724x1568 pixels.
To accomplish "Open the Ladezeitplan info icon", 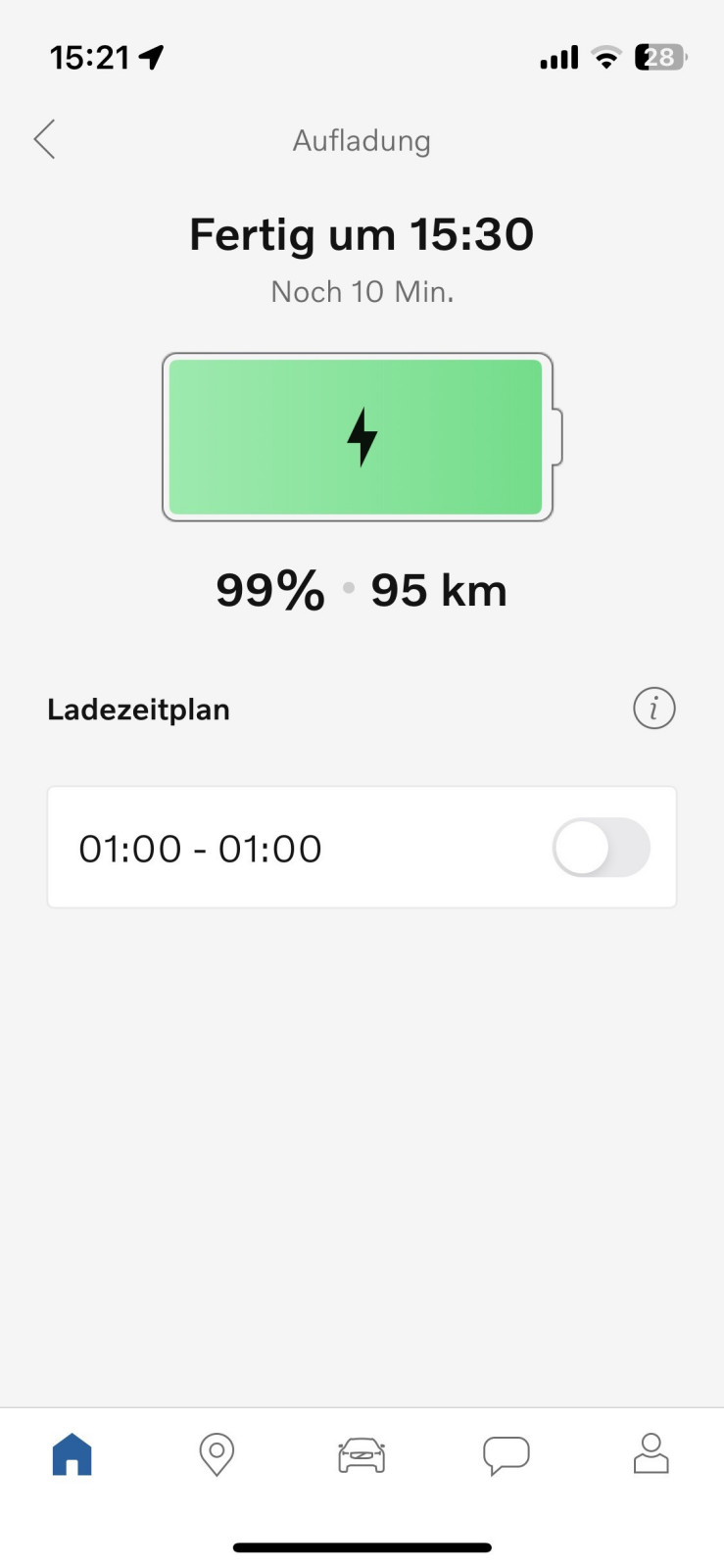I will pos(653,708).
